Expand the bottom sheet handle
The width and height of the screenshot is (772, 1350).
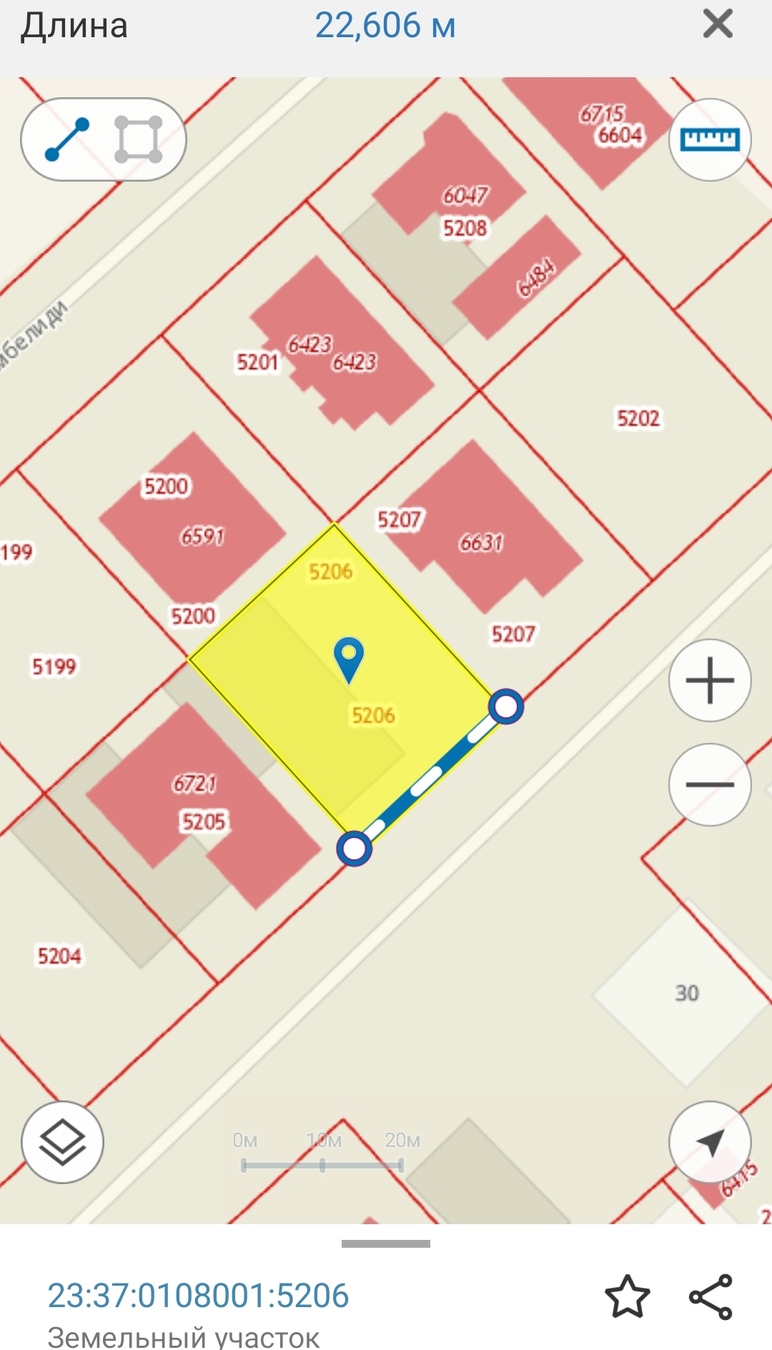pyautogui.click(x=386, y=1244)
